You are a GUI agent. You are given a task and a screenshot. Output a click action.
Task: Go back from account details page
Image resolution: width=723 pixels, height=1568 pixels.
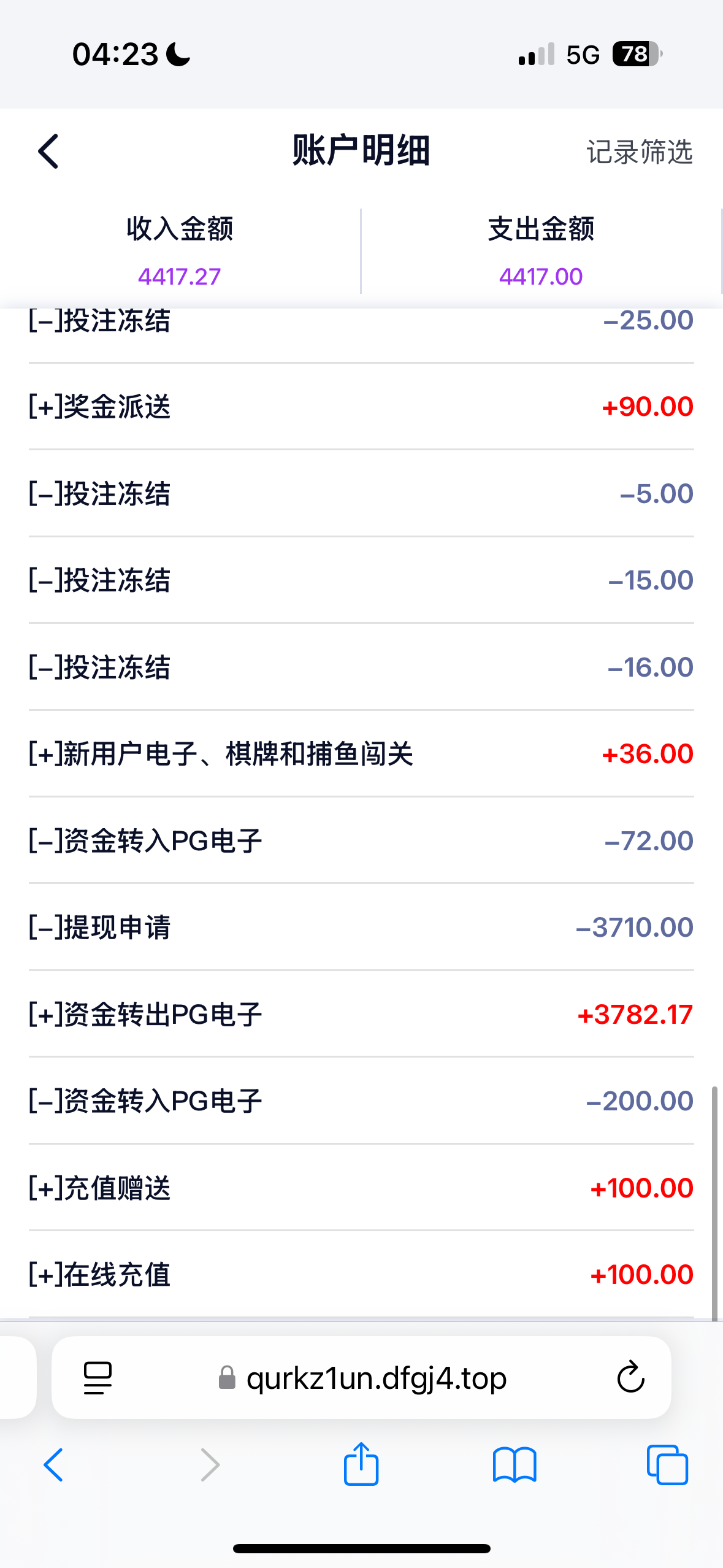point(48,152)
